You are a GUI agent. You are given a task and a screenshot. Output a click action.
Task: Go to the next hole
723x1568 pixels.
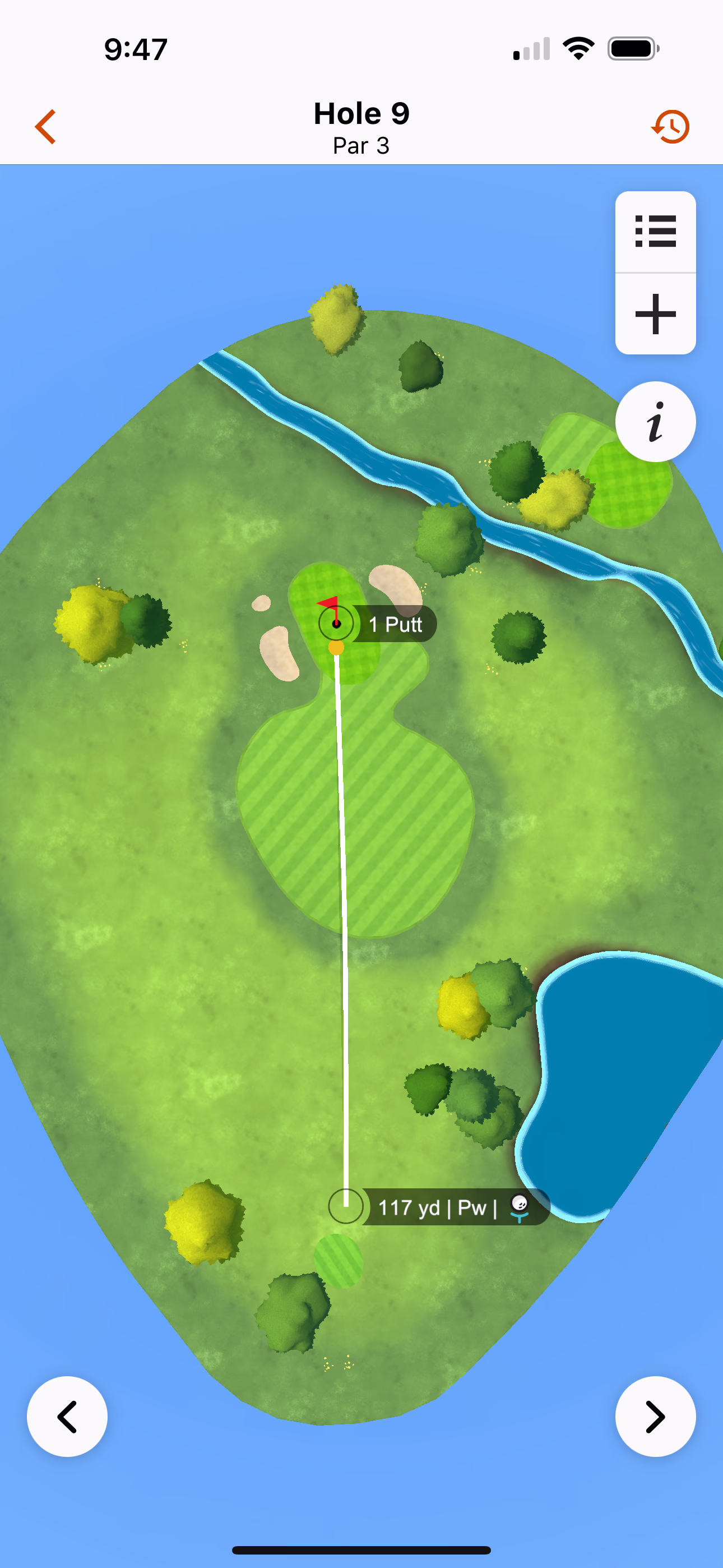[655, 1417]
